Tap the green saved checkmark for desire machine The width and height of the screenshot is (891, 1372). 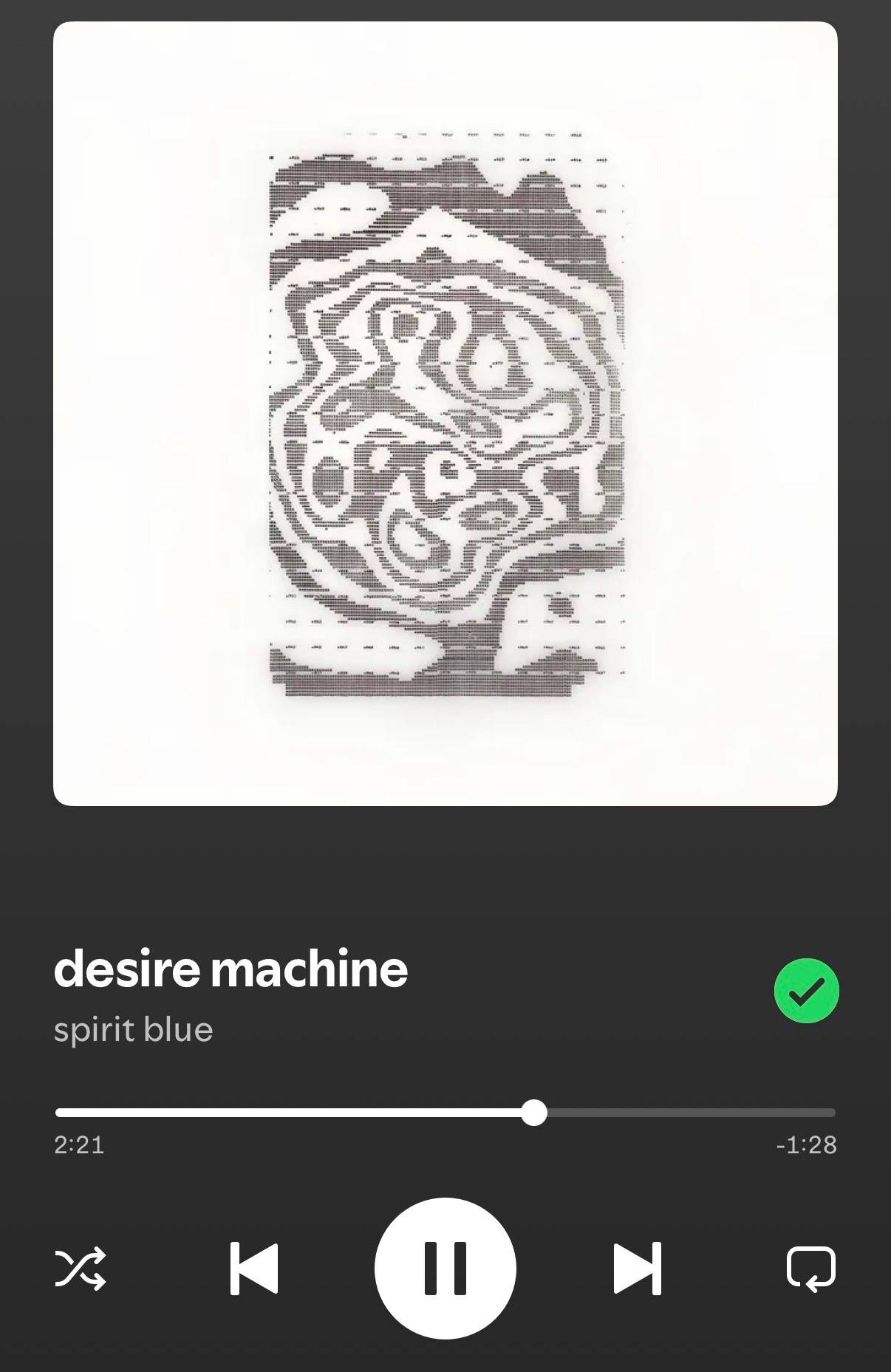[806, 991]
